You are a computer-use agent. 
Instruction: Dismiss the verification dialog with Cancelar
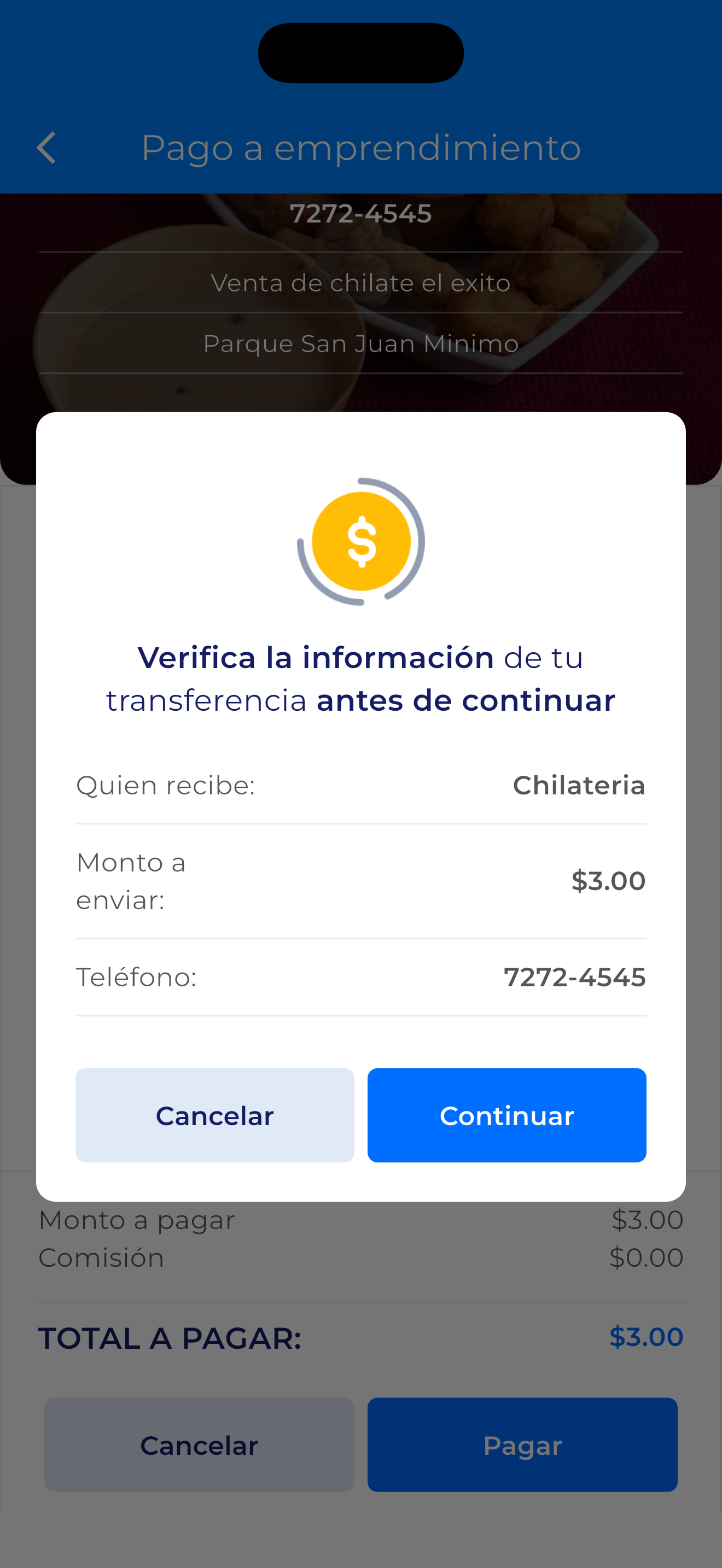[214, 1115]
